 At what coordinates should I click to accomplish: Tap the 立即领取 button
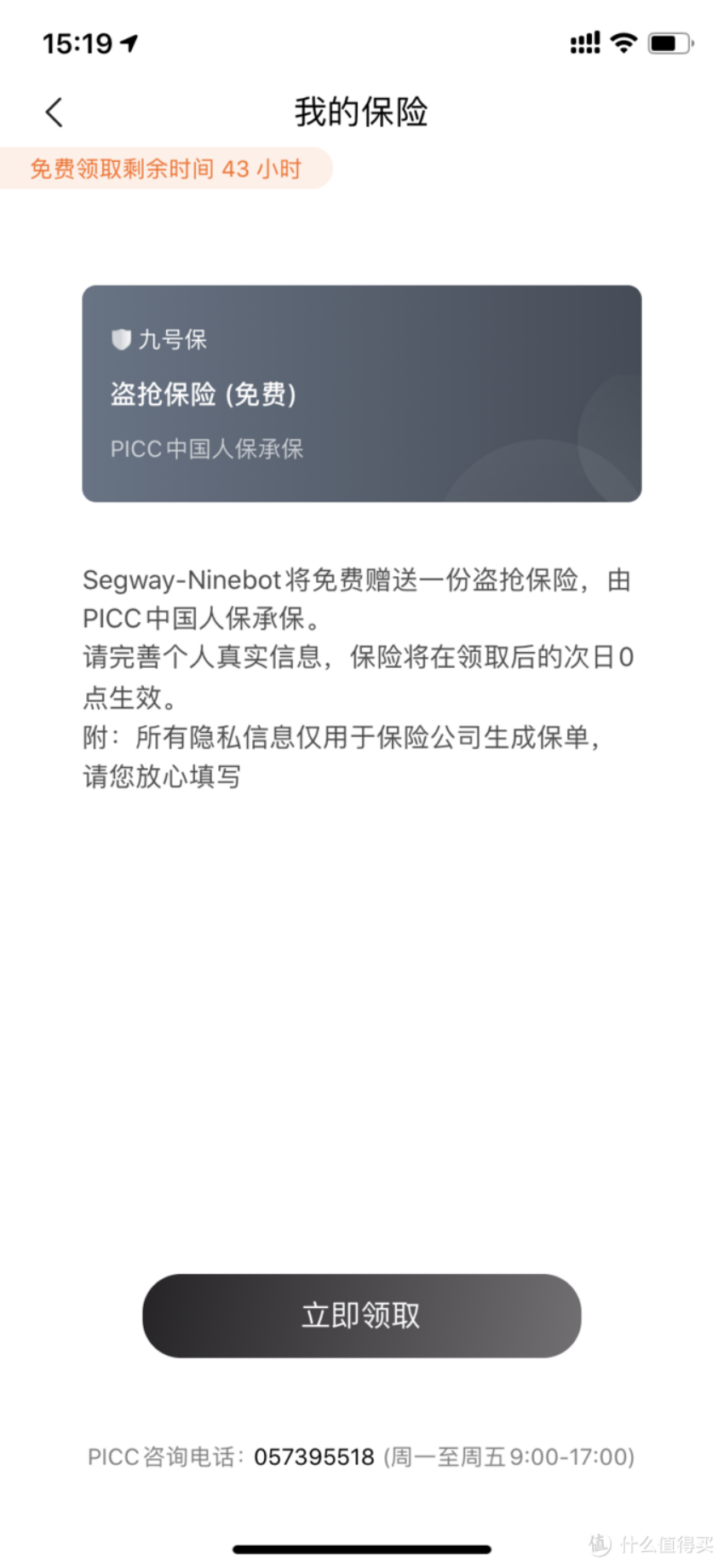(x=361, y=1315)
